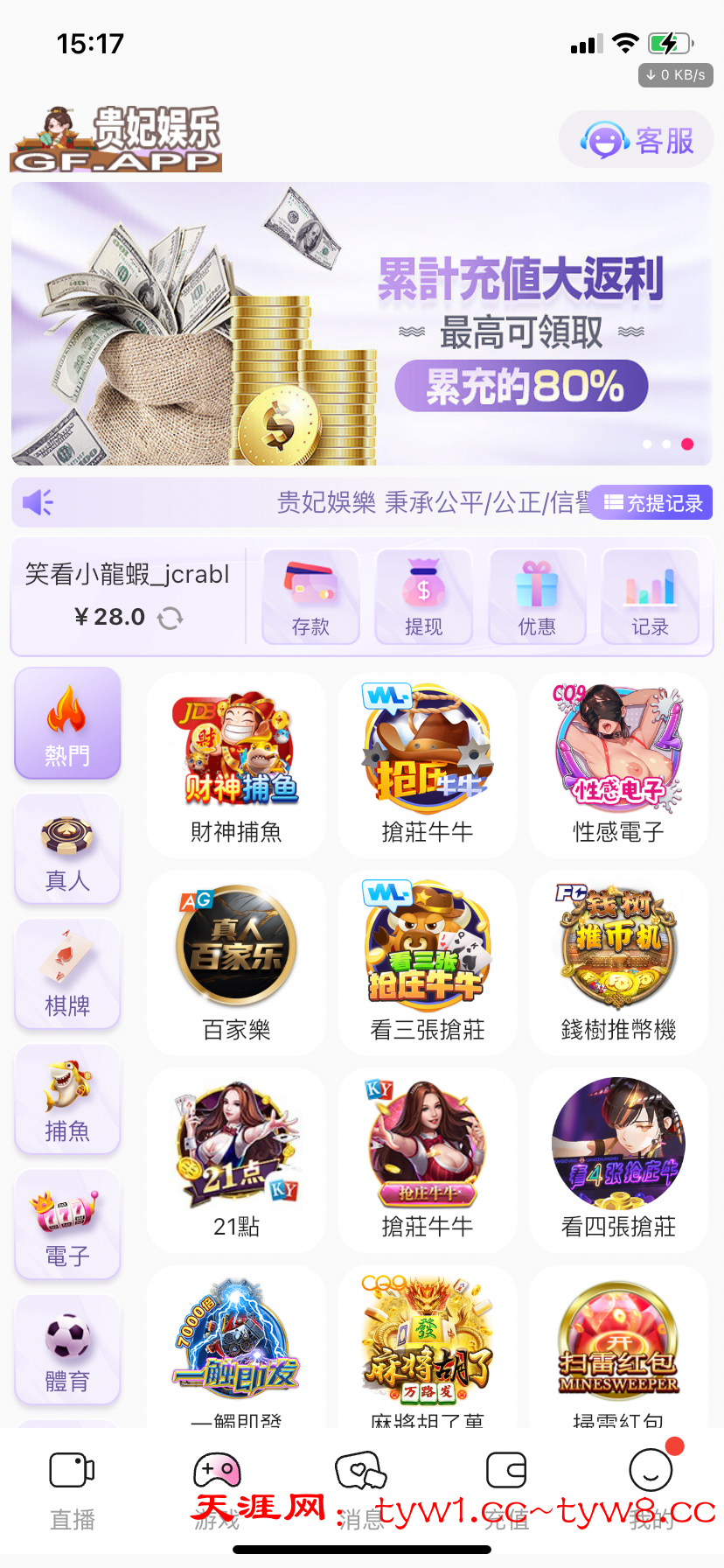Open the 我的 profile tab
The image size is (724, 1568).
651,1489
